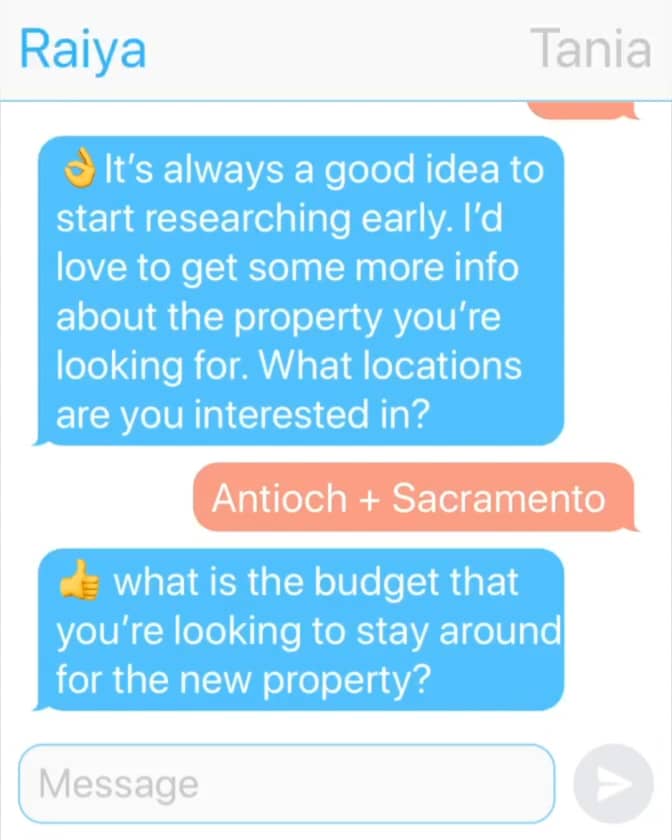This screenshot has height=840, width=672.
Task: Switch to the Tania tab
Action: point(591,49)
